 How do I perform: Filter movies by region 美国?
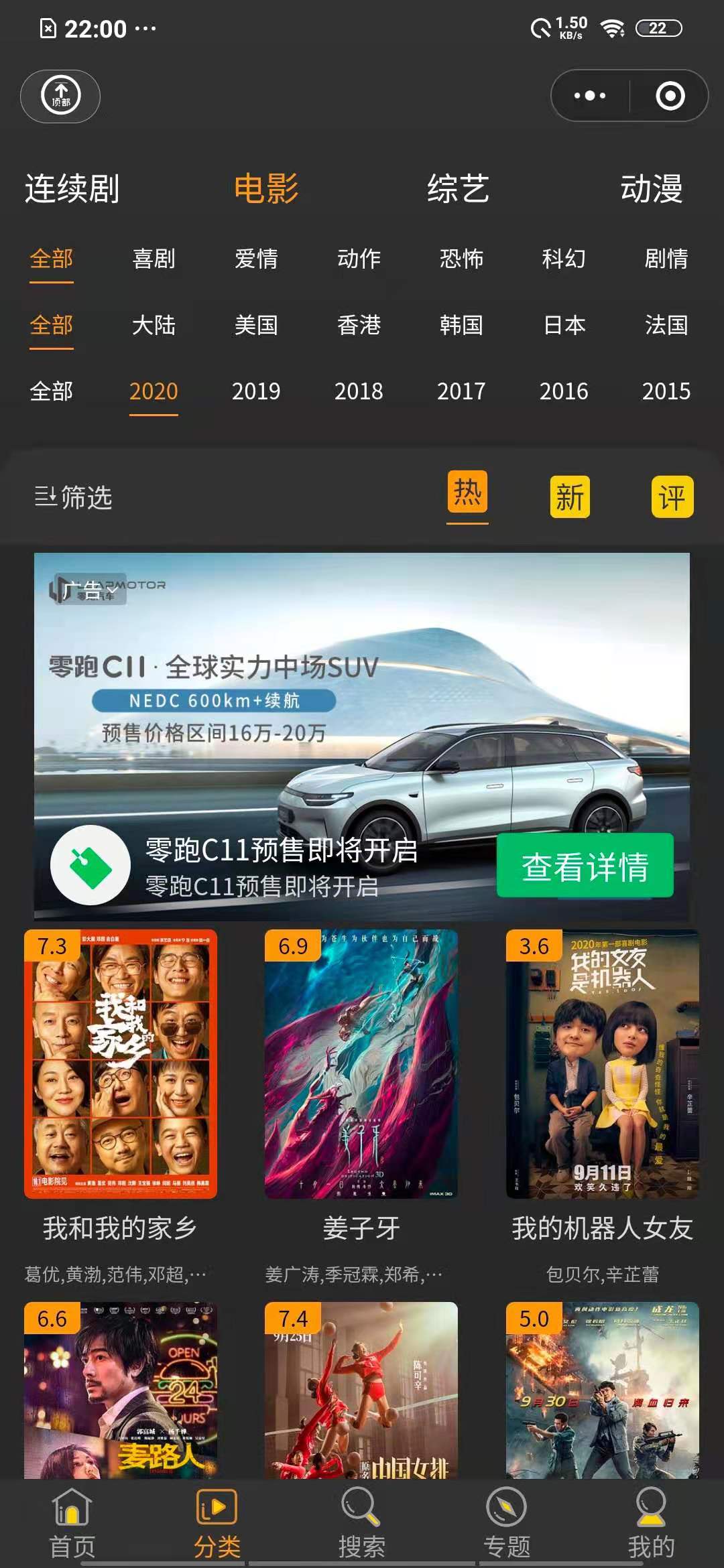(256, 325)
